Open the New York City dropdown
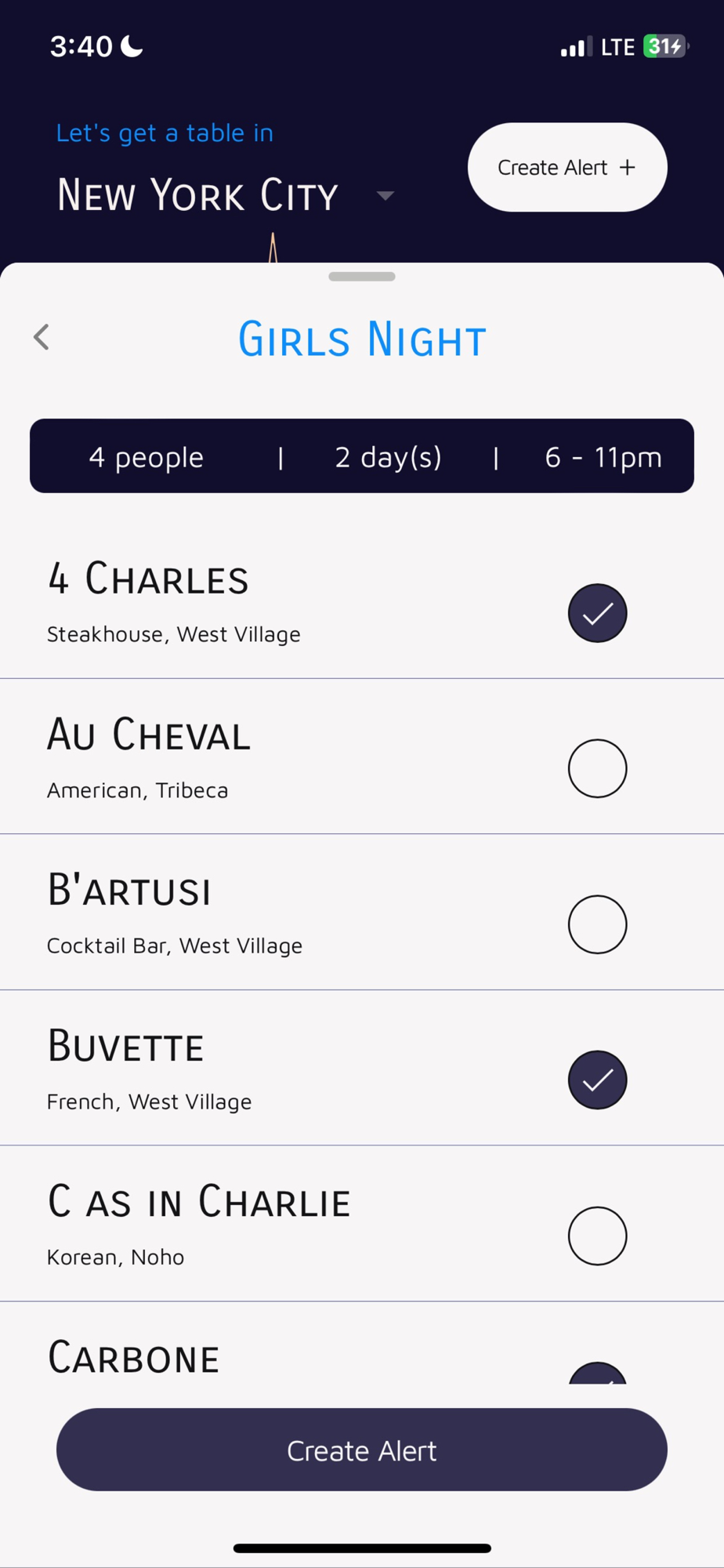 click(x=384, y=195)
